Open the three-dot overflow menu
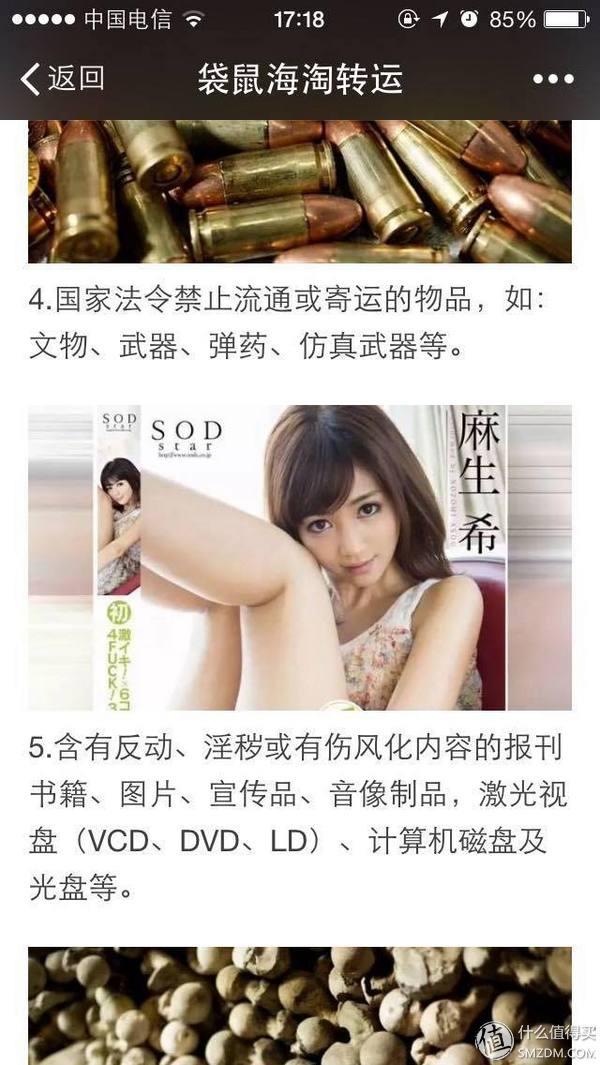600x1065 pixels. (x=553, y=79)
